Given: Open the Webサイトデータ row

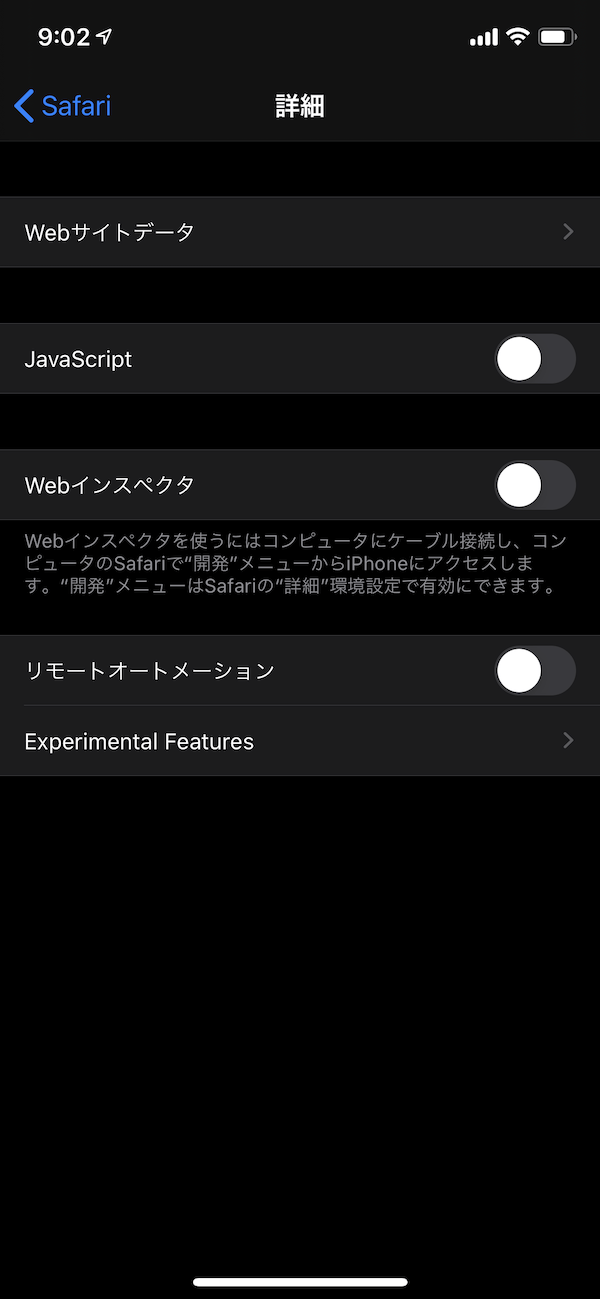Looking at the screenshot, I should 300,232.
